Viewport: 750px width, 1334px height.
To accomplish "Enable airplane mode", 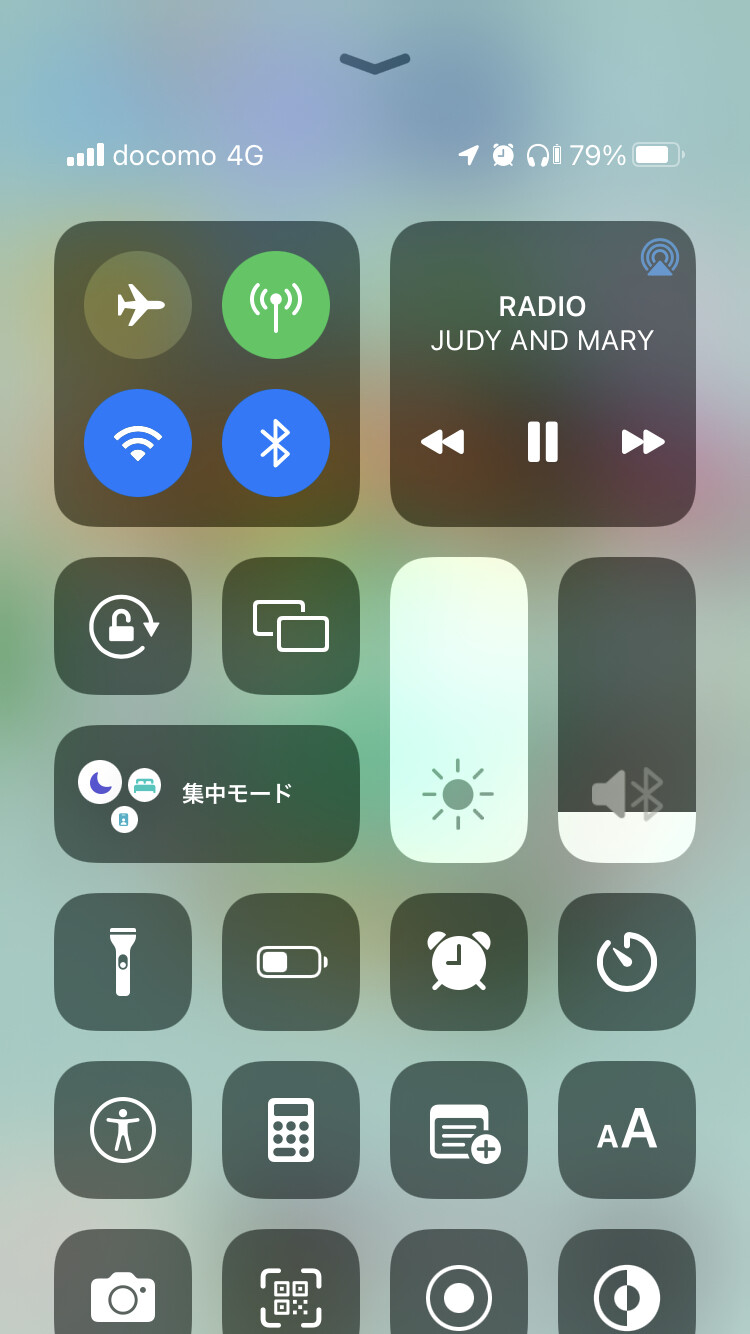I will 138,305.
